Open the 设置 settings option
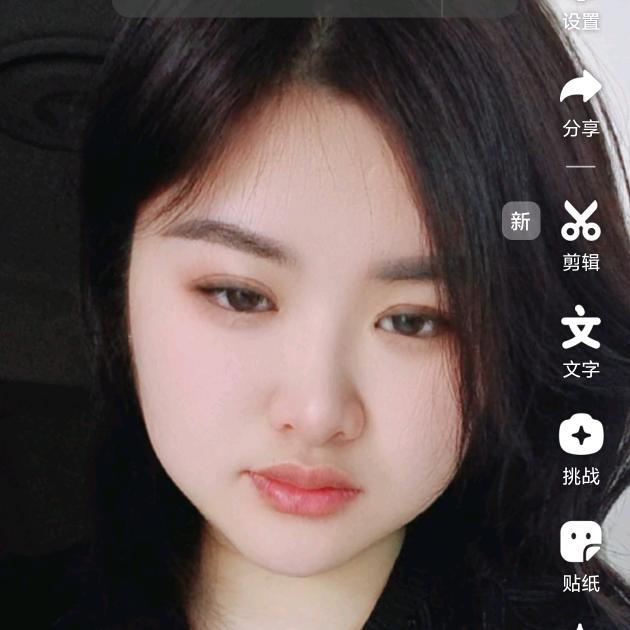The image size is (630, 630). click(x=581, y=18)
